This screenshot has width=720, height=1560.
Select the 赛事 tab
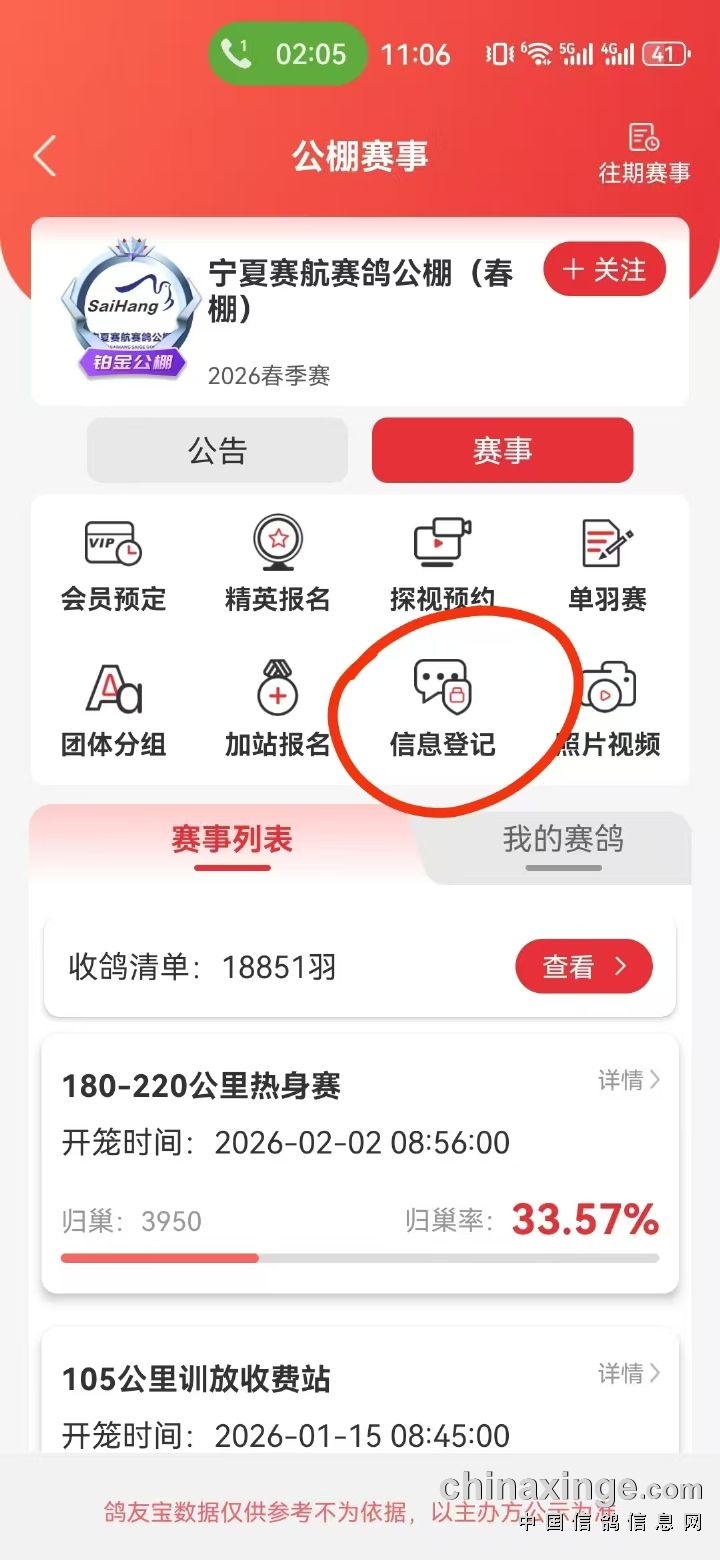[x=502, y=450]
